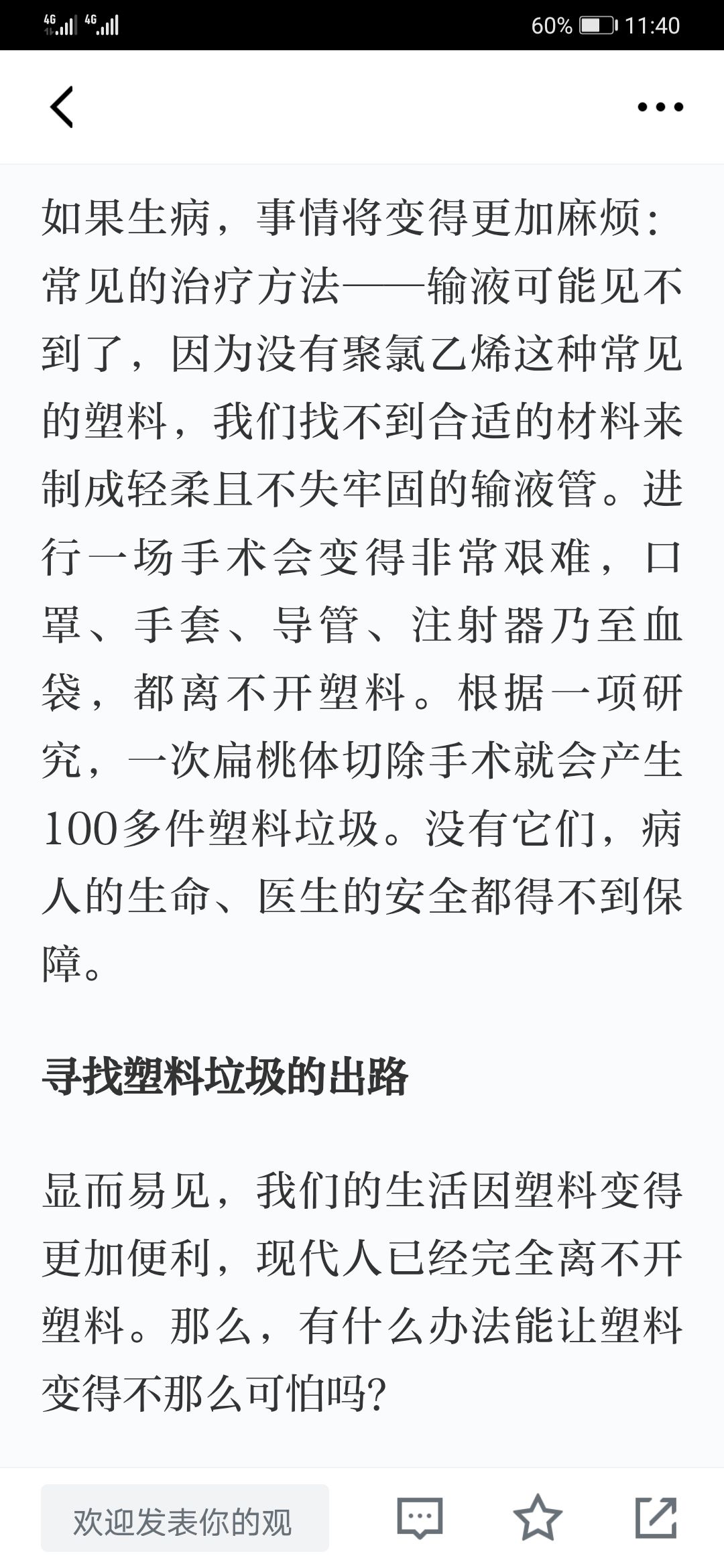Viewport: 724px width, 1568px height.
Task: Open the comments bubble icon
Action: coord(420,1518)
